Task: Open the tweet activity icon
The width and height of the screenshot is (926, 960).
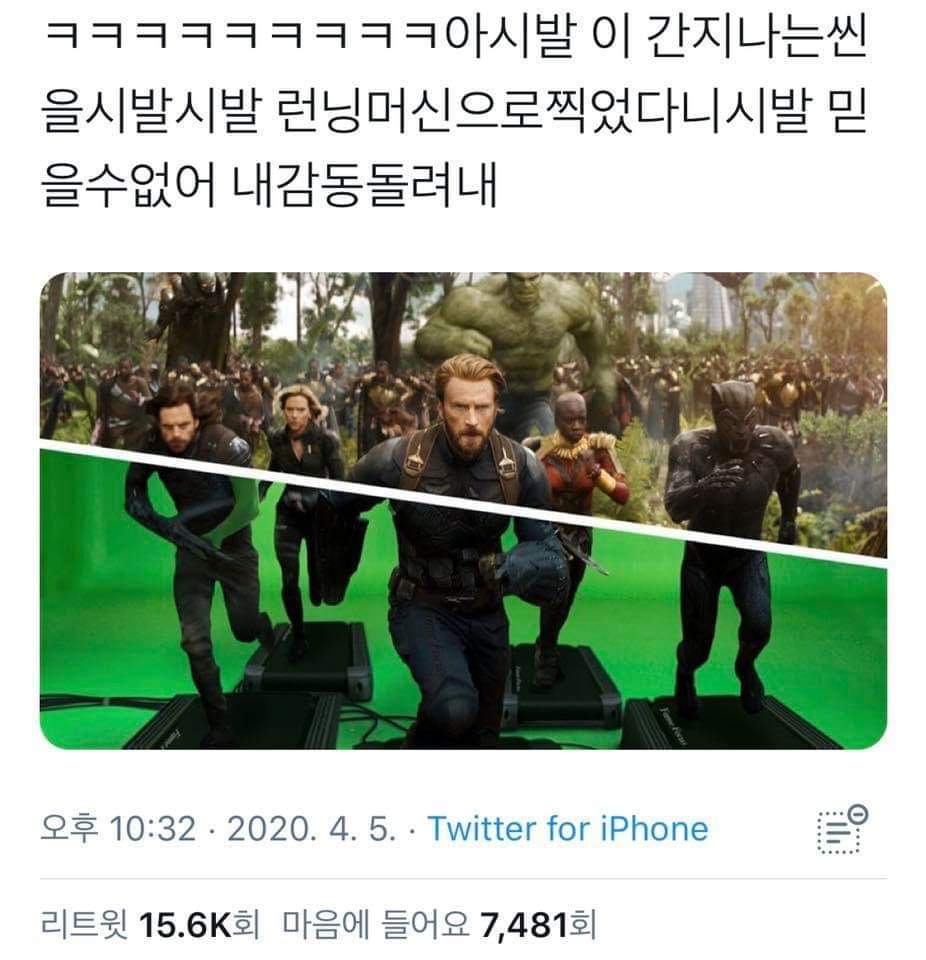Action: [842, 830]
